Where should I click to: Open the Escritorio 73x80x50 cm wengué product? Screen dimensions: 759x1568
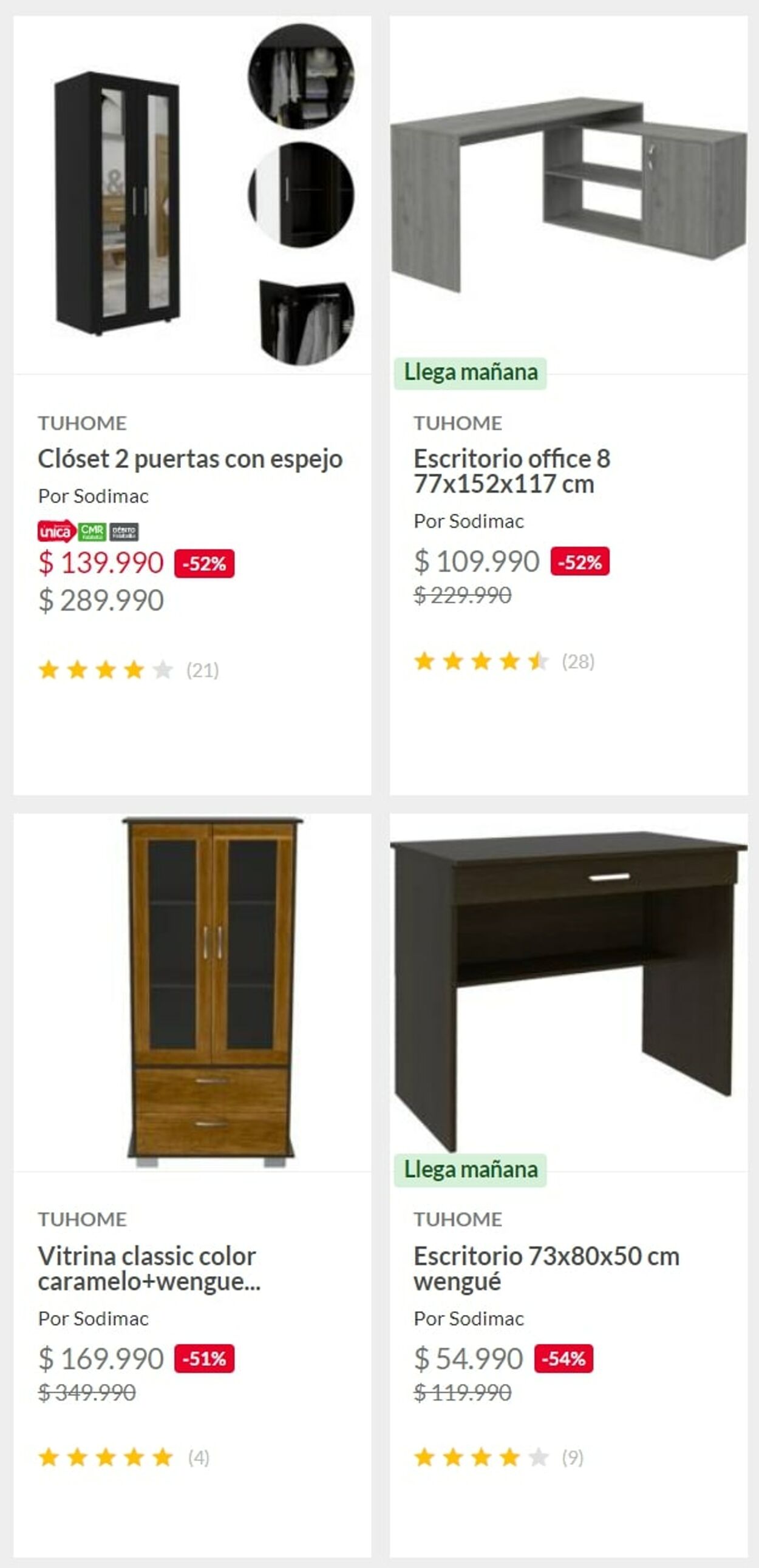coord(546,1268)
